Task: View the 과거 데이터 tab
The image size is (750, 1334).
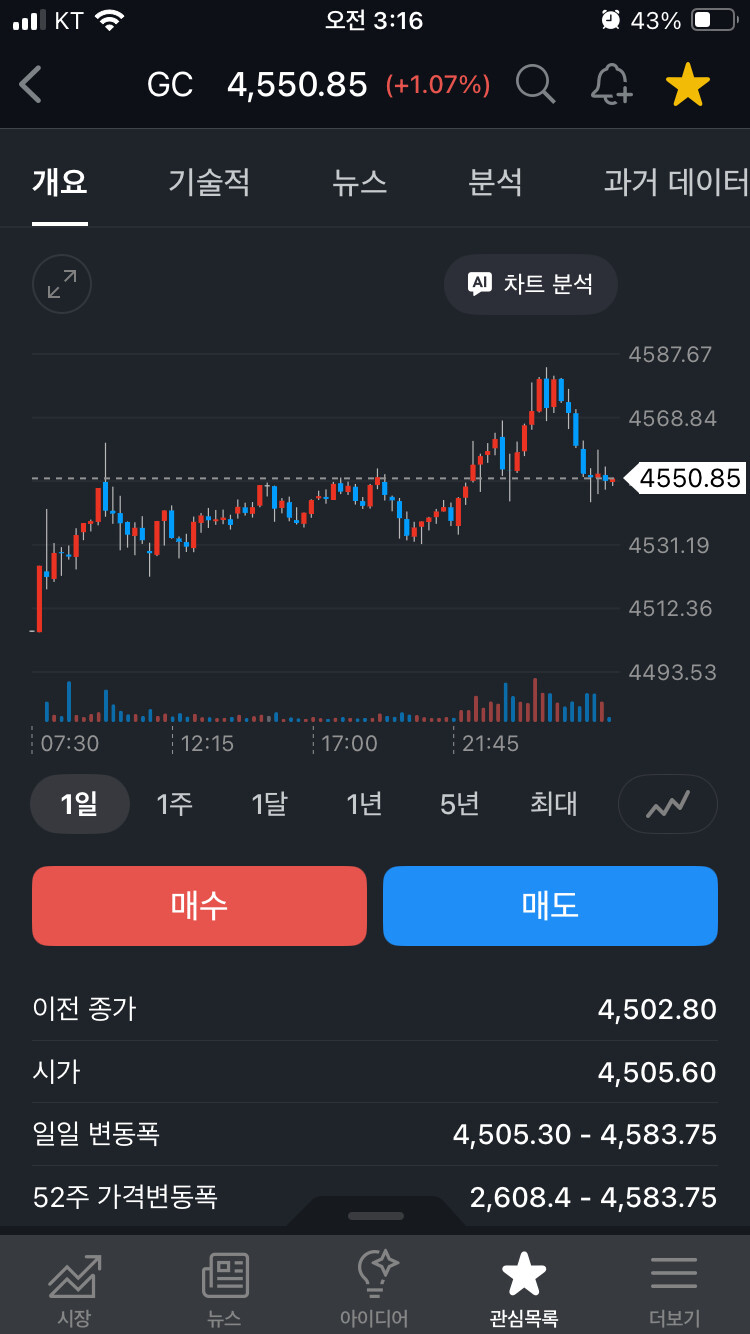Action: coord(676,182)
